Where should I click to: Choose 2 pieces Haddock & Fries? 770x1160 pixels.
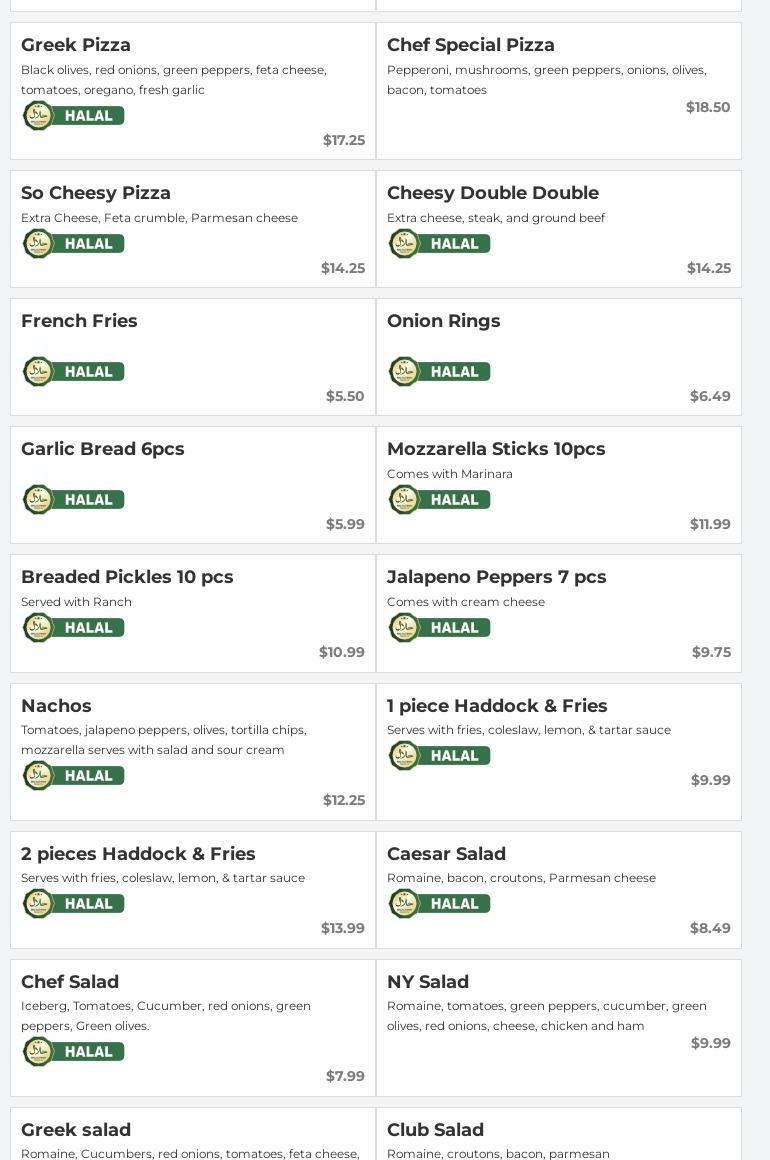(x=193, y=890)
